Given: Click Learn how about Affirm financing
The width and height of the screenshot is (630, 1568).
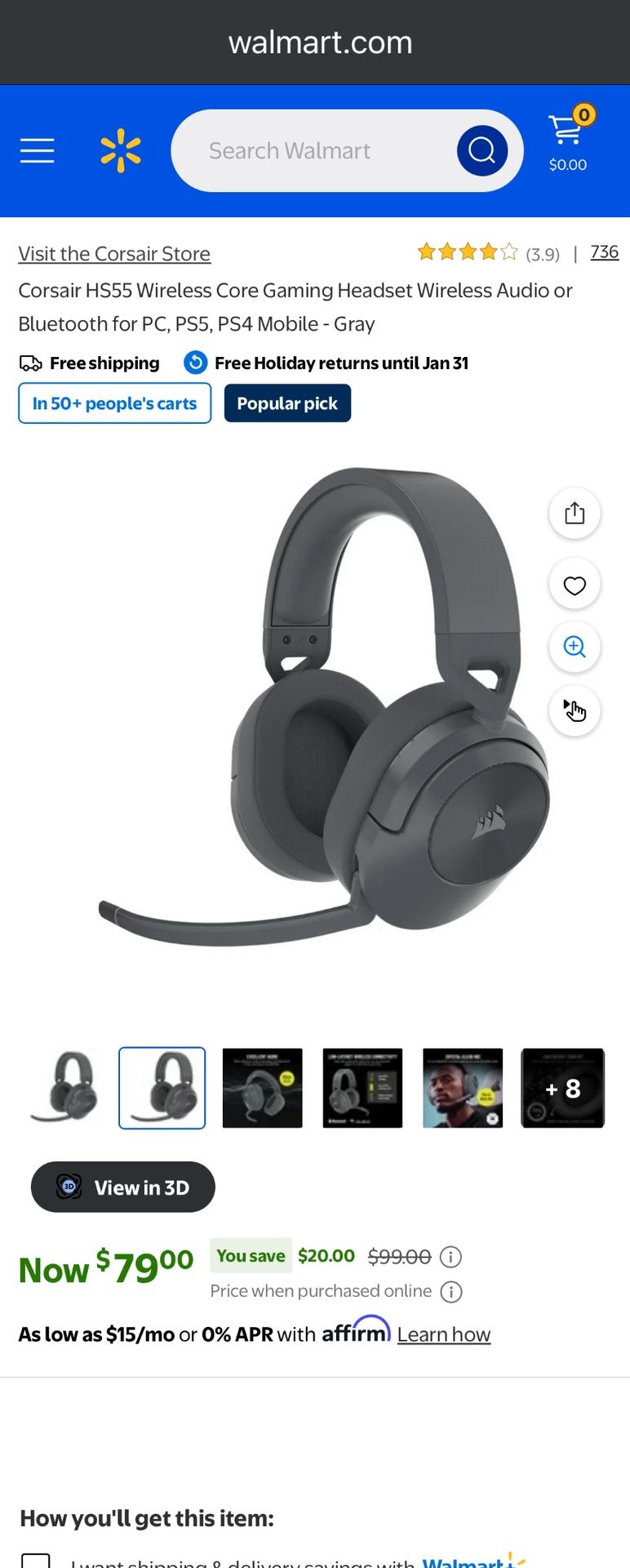Looking at the screenshot, I should pyautogui.click(x=444, y=1334).
